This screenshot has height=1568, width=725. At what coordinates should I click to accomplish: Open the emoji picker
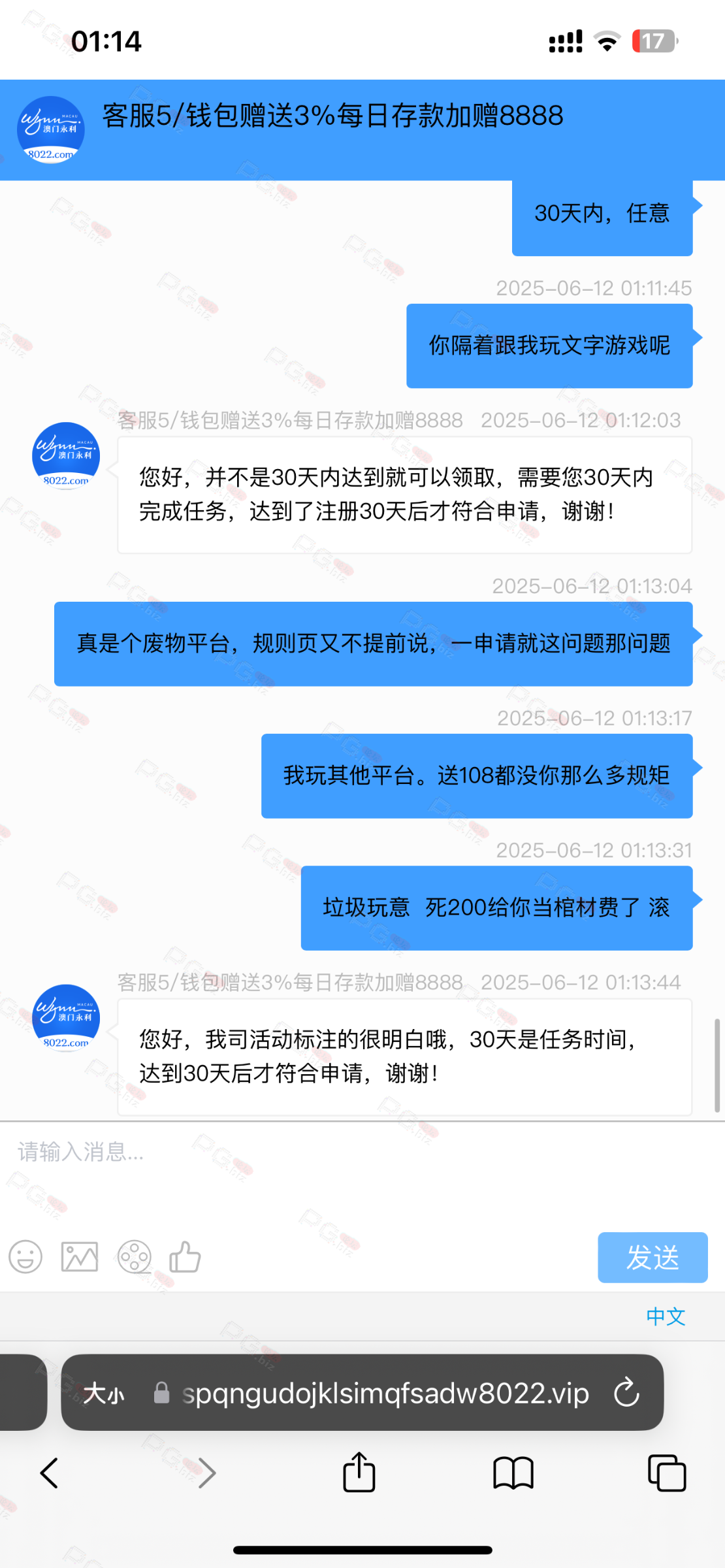coord(25,1256)
